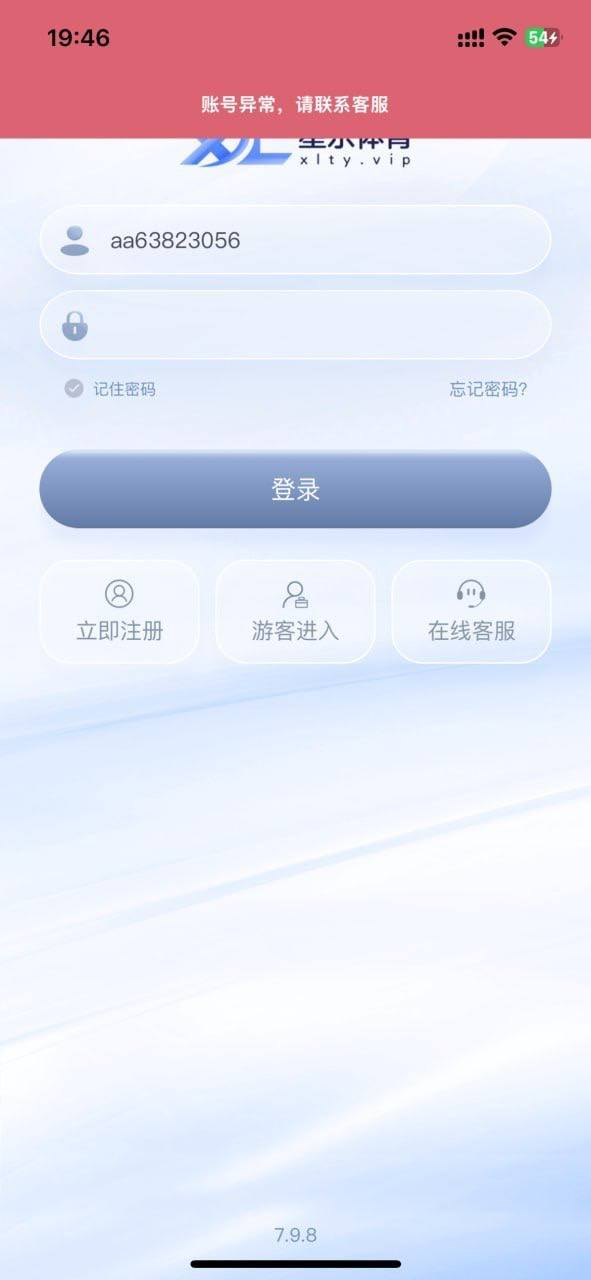This screenshot has width=591, height=1280.
Task: Tap the username field with aa63823056
Action: 295,240
